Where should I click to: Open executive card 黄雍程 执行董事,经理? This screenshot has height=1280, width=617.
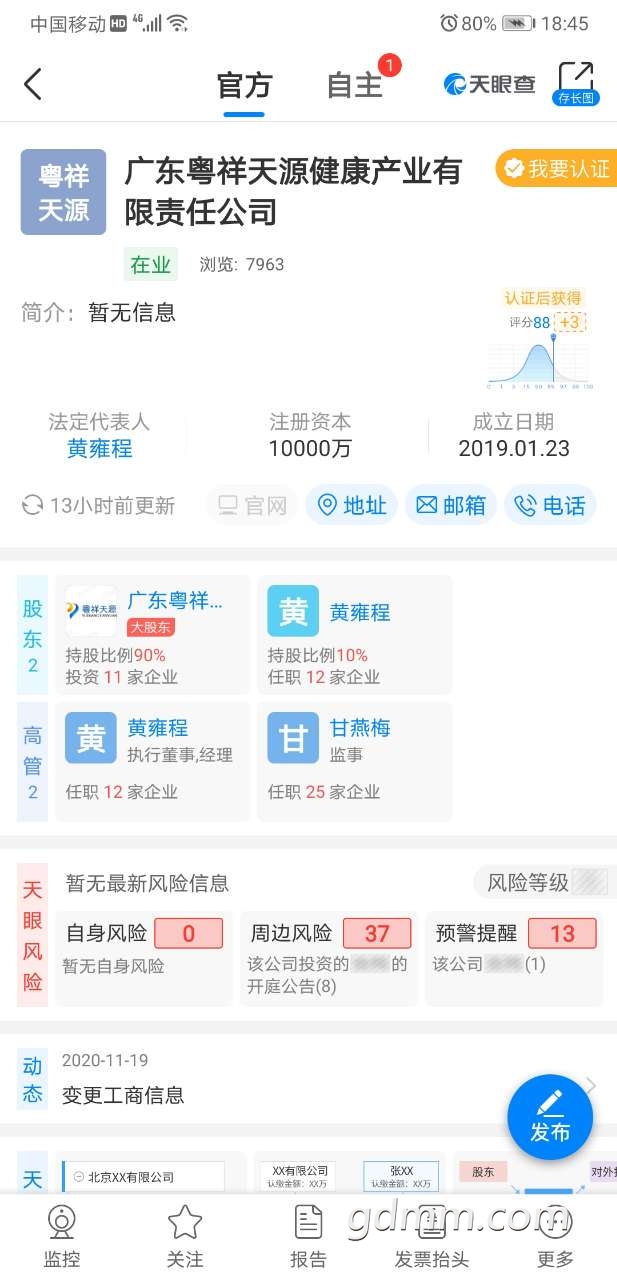(153, 761)
